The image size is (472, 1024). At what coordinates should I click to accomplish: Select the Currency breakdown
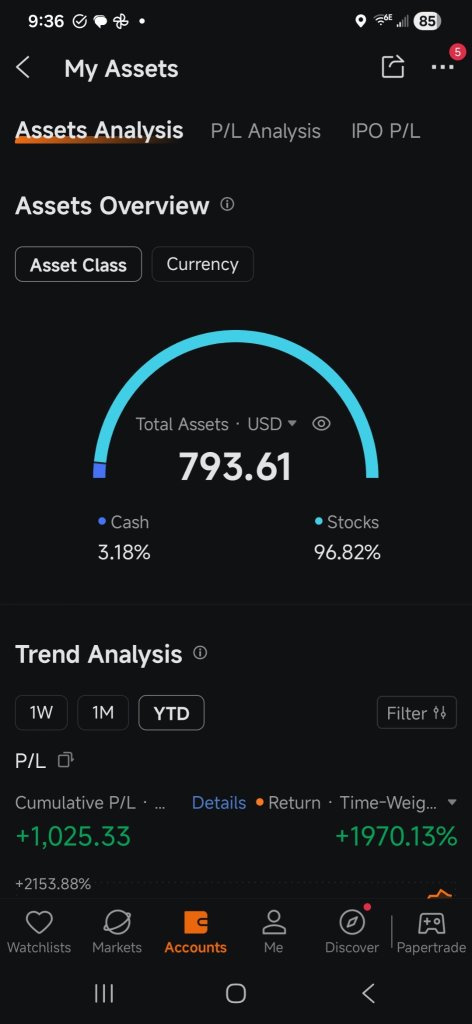tap(202, 264)
